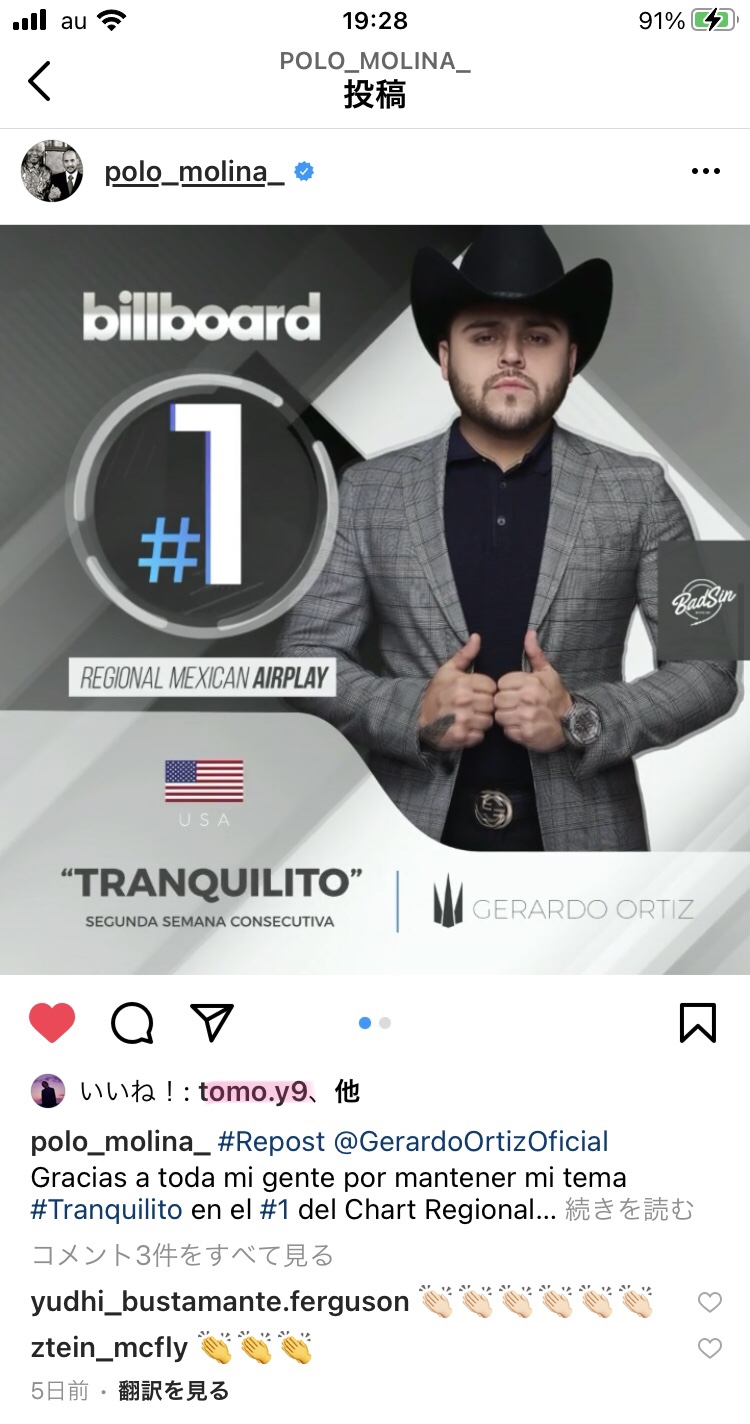Open the @GerardoOrtizOficial mention
This screenshot has width=750, height=1424.
pyautogui.click(x=471, y=1141)
